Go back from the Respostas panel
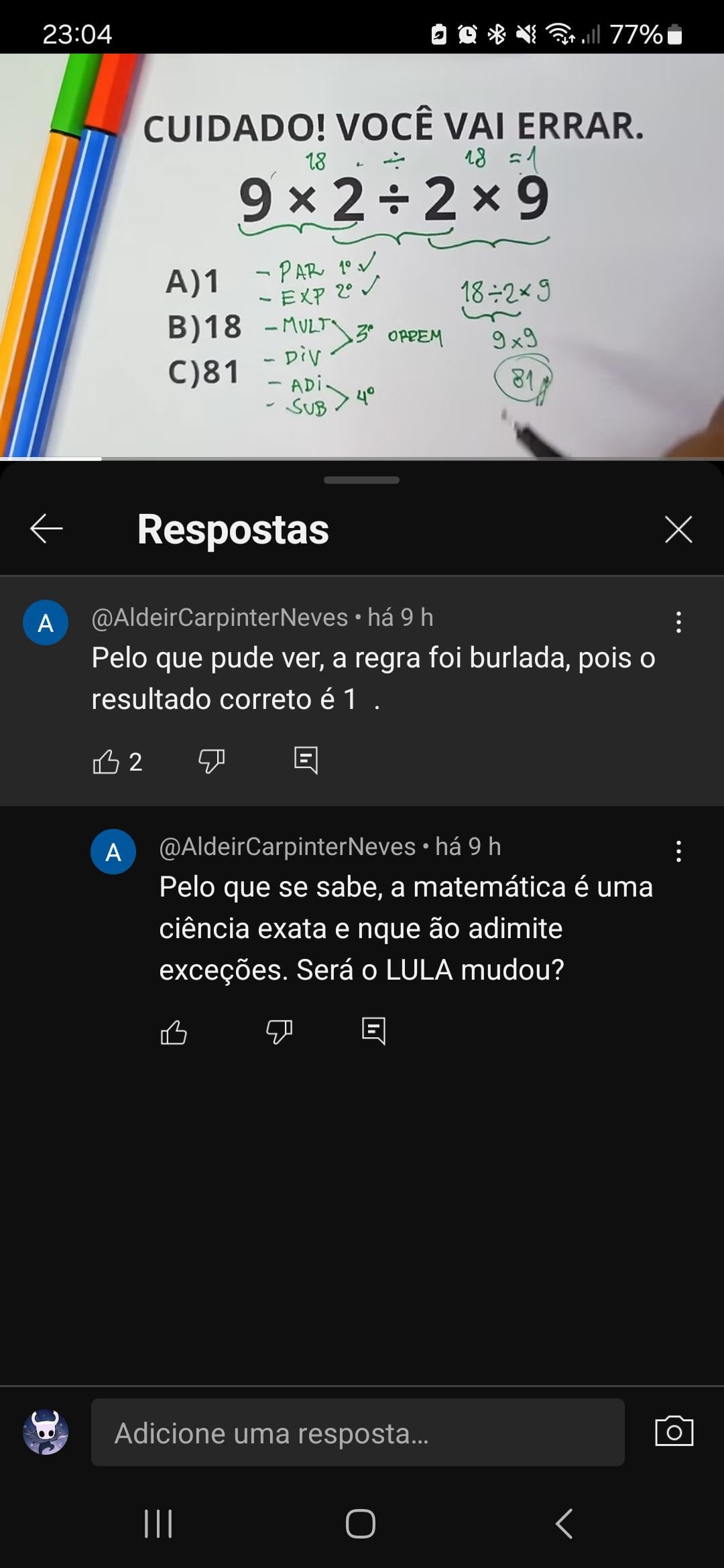The width and height of the screenshot is (724, 1568). 46,529
